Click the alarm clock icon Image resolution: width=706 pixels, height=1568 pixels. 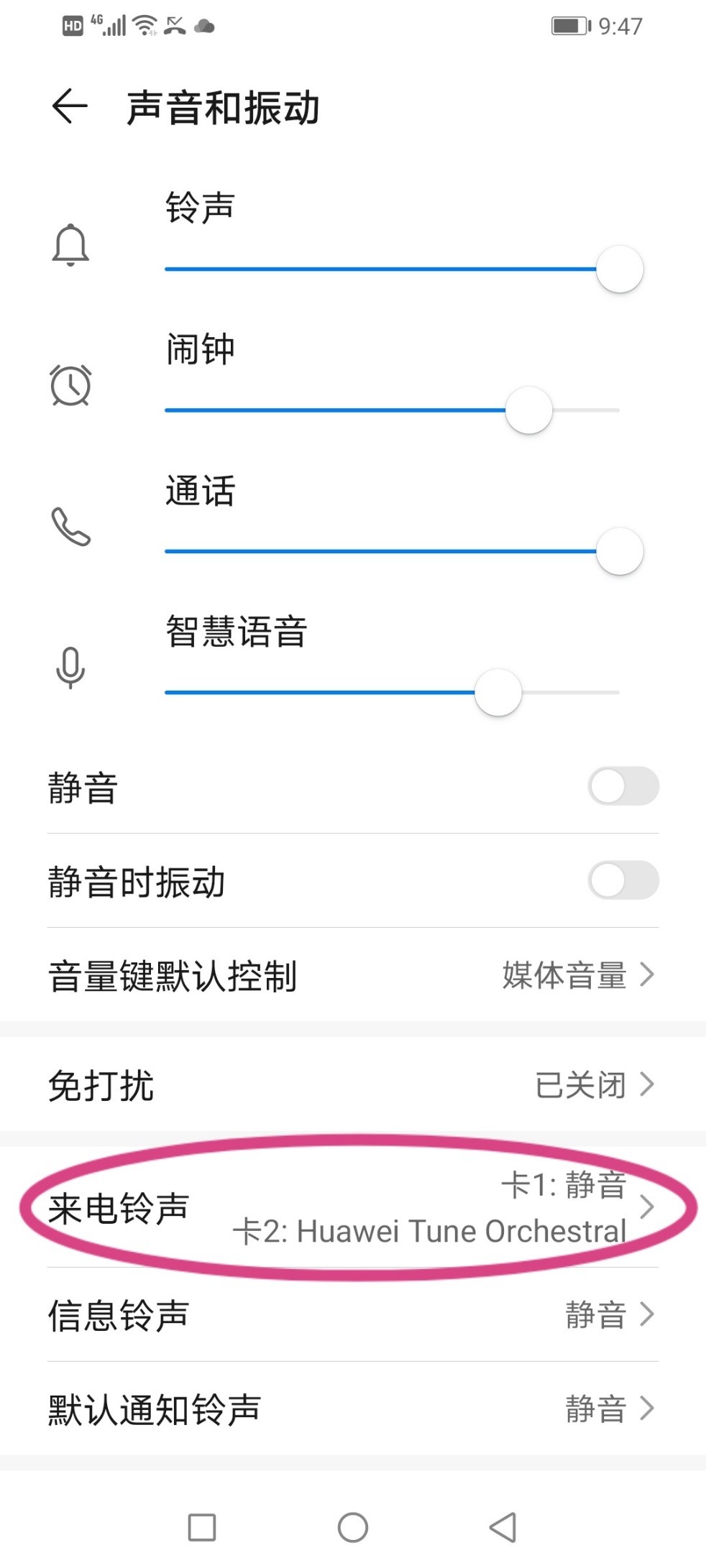pos(70,386)
